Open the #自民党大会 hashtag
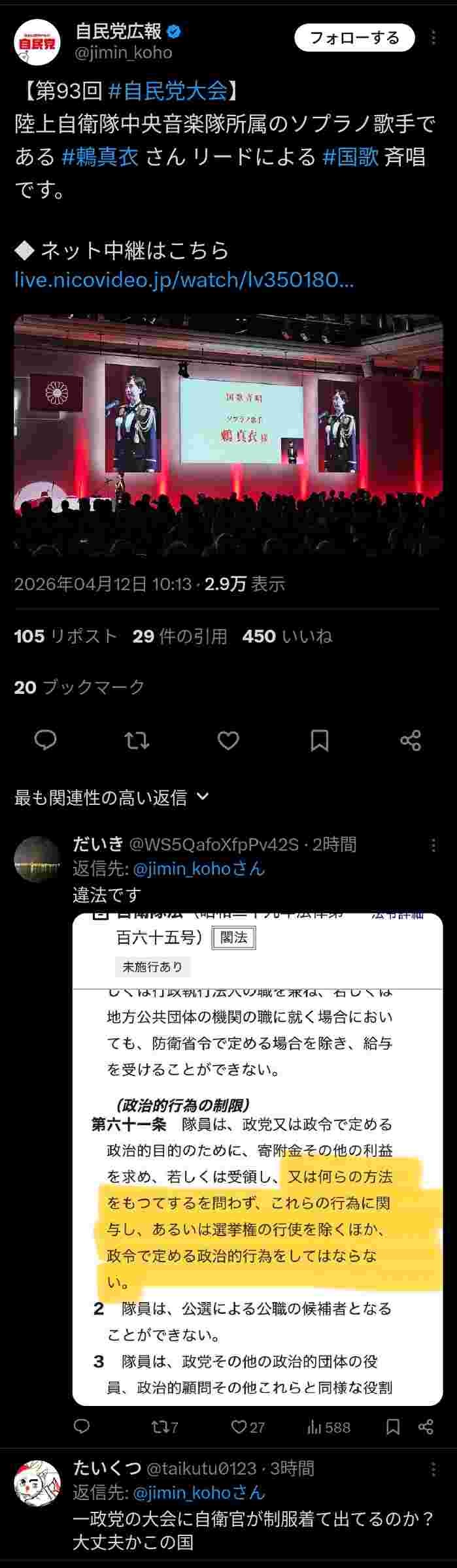Viewport: 457px width, 1568px height. click(167, 91)
